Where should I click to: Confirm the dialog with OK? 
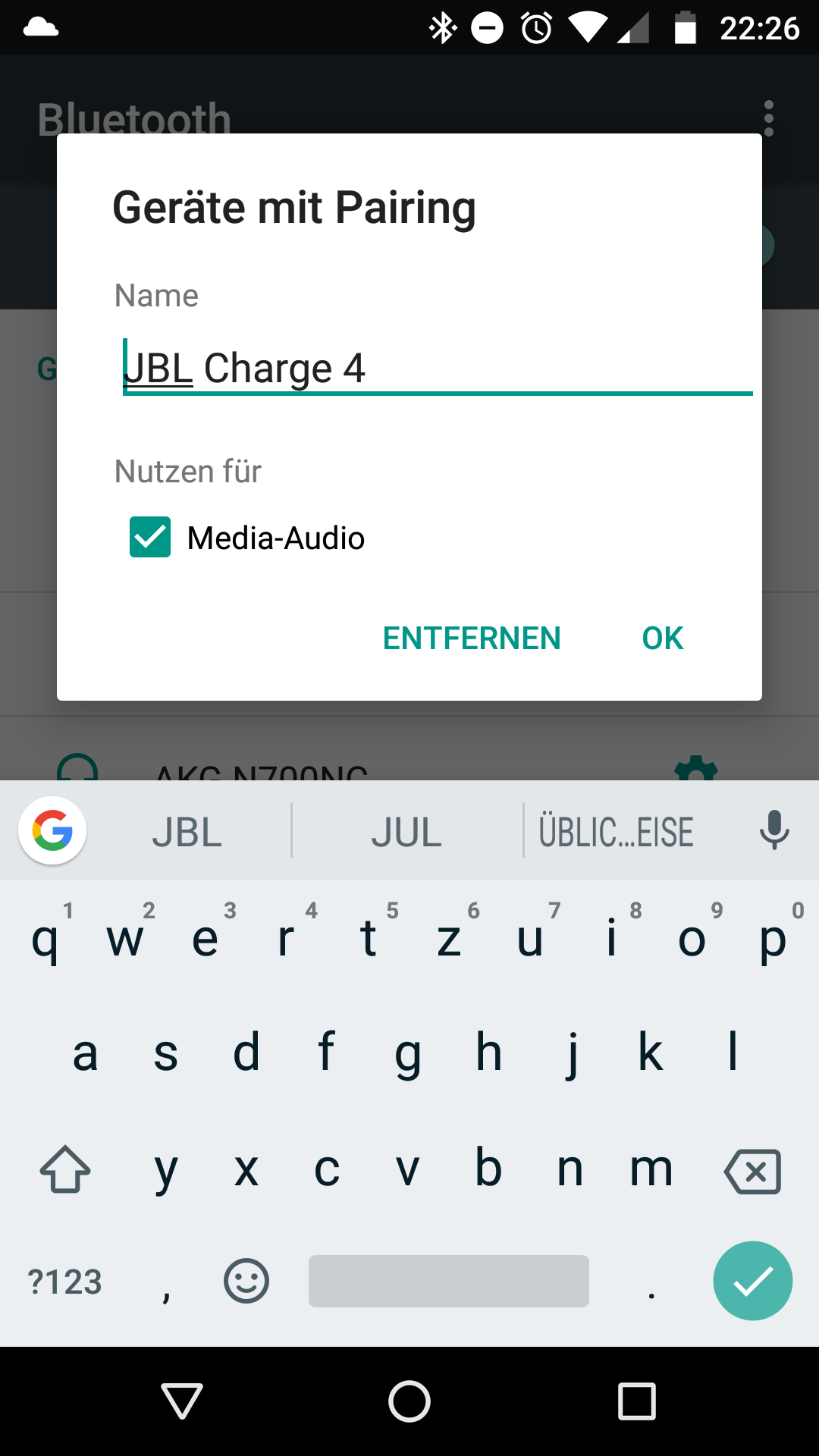tap(663, 639)
